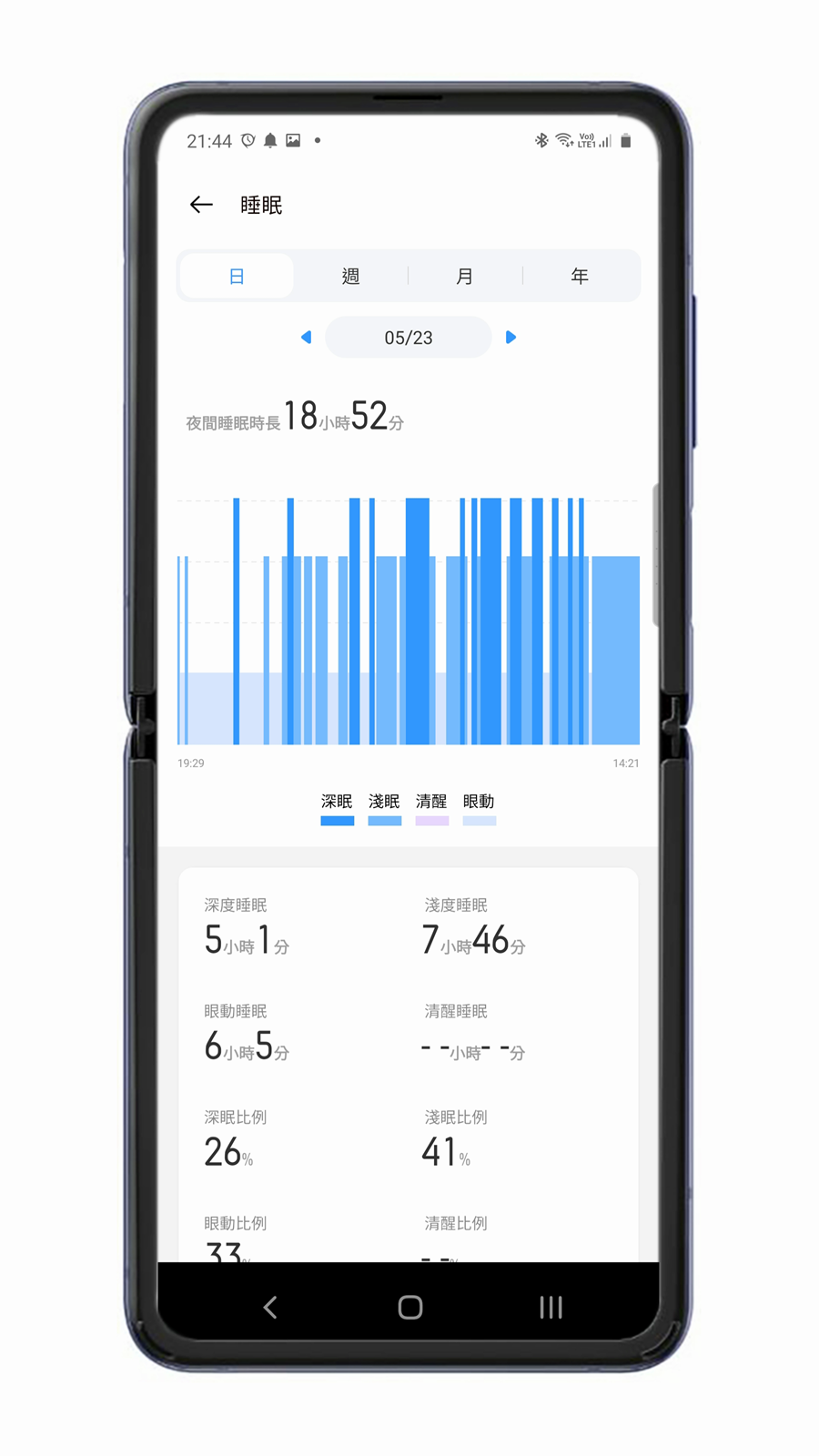Switch to the 日 tab
The image size is (819, 1456).
(237, 276)
